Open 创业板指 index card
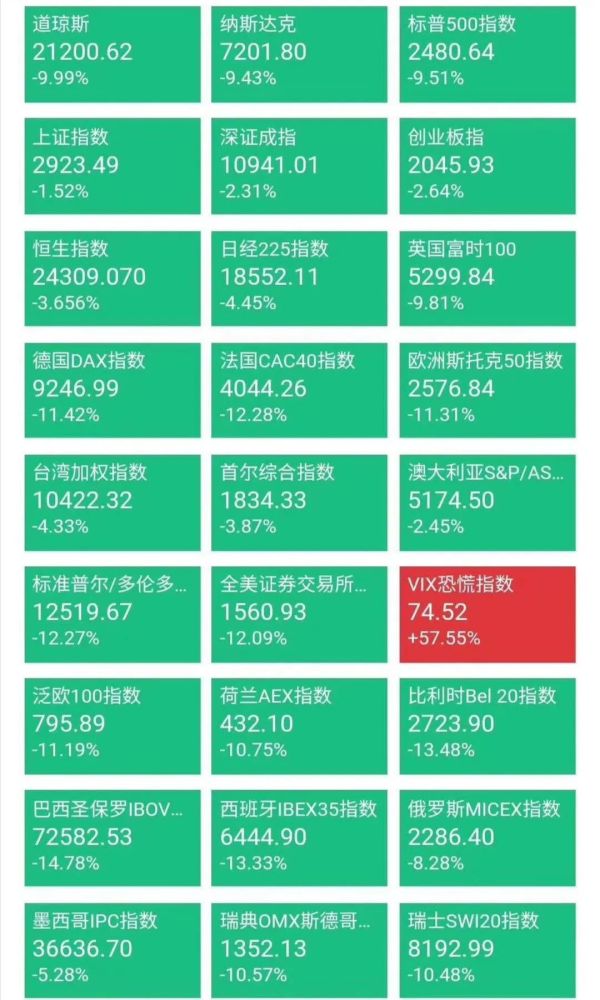The image size is (600, 1000). (487, 165)
